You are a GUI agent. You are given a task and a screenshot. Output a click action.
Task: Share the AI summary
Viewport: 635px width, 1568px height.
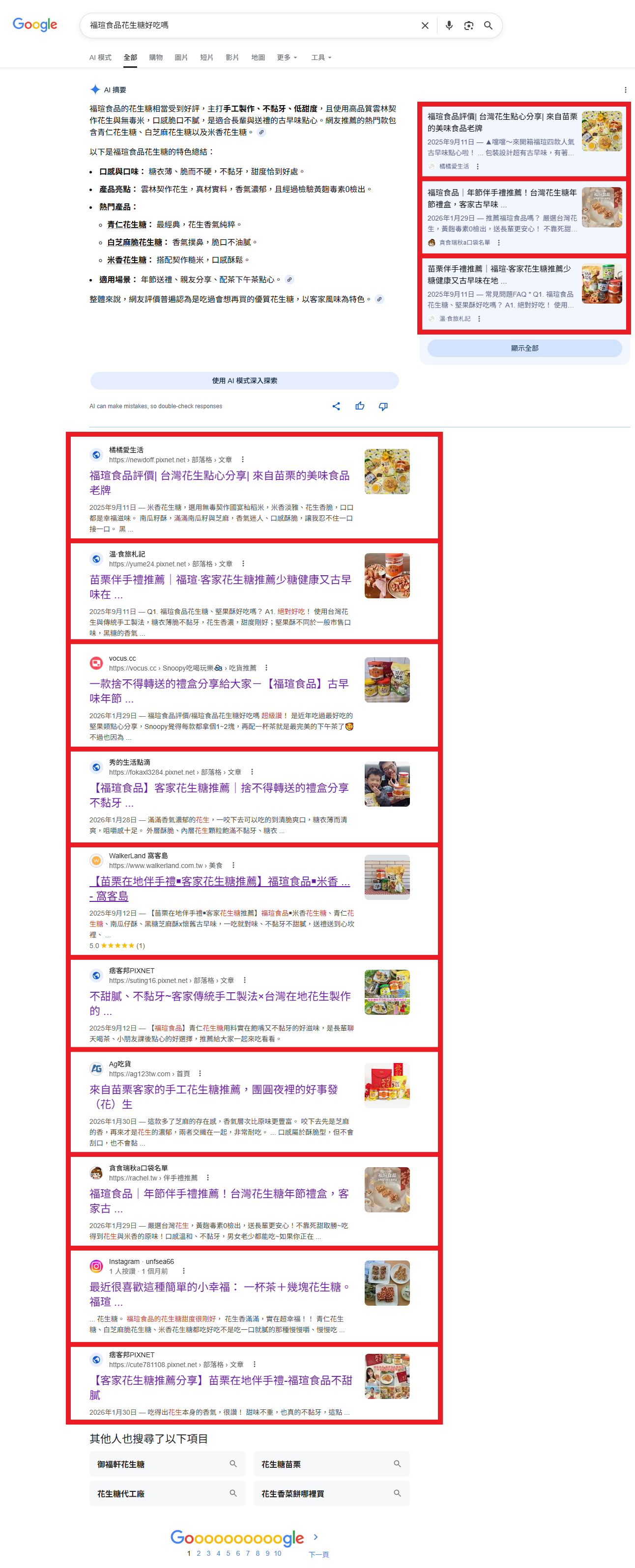pos(336,406)
